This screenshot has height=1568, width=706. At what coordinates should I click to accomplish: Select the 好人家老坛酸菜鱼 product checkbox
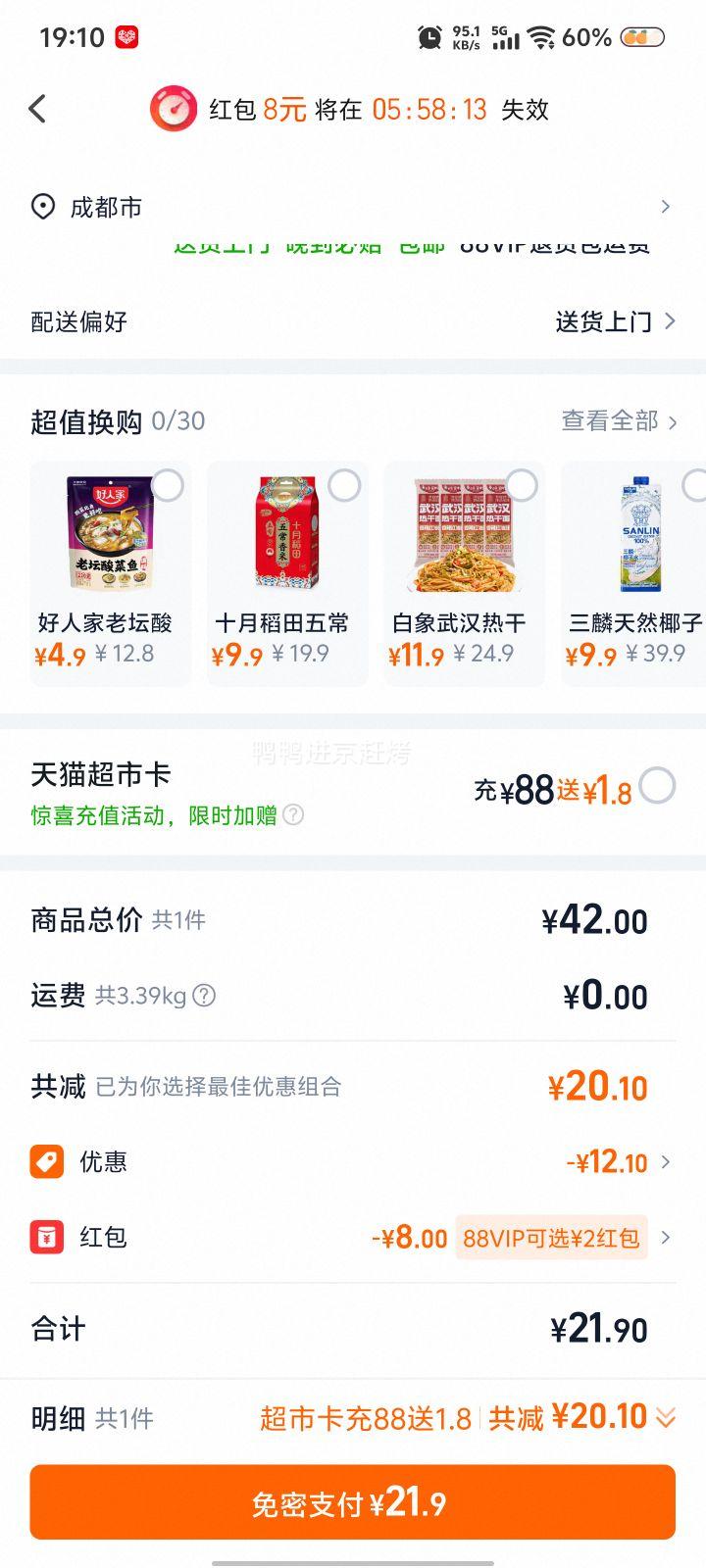[168, 485]
